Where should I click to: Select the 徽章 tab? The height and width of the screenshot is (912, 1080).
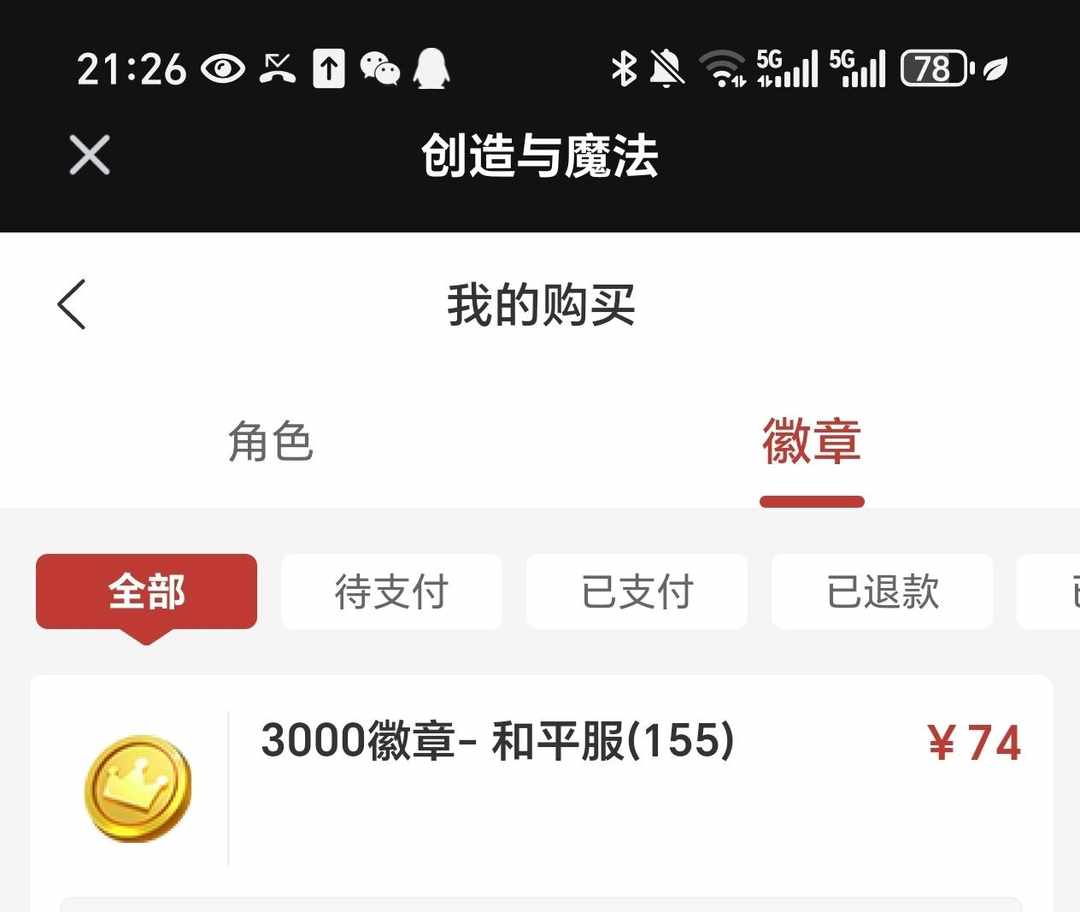[x=811, y=441]
